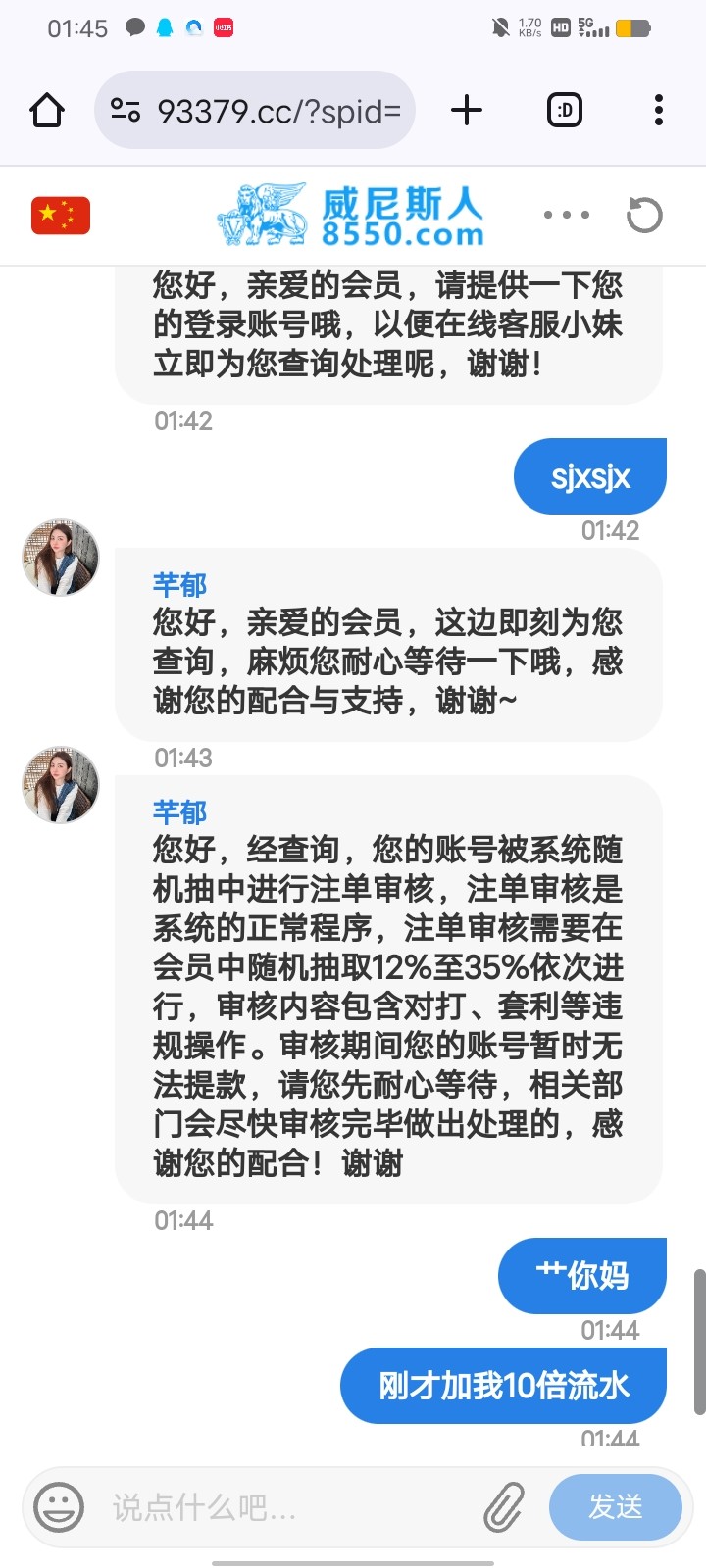Open the tab switcher
Viewport: 706px width, 1568px height.
pos(564,110)
